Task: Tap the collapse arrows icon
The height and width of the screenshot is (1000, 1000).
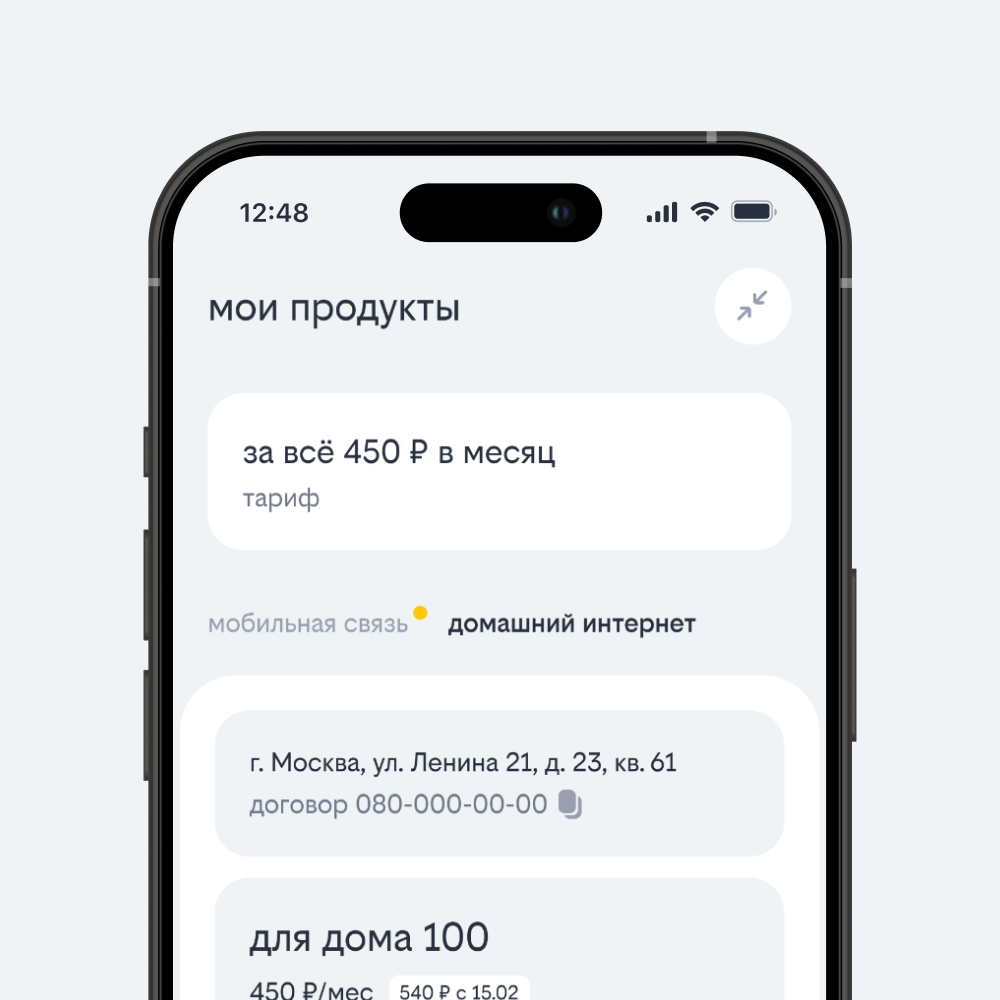Action: pyautogui.click(x=752, y=306)
